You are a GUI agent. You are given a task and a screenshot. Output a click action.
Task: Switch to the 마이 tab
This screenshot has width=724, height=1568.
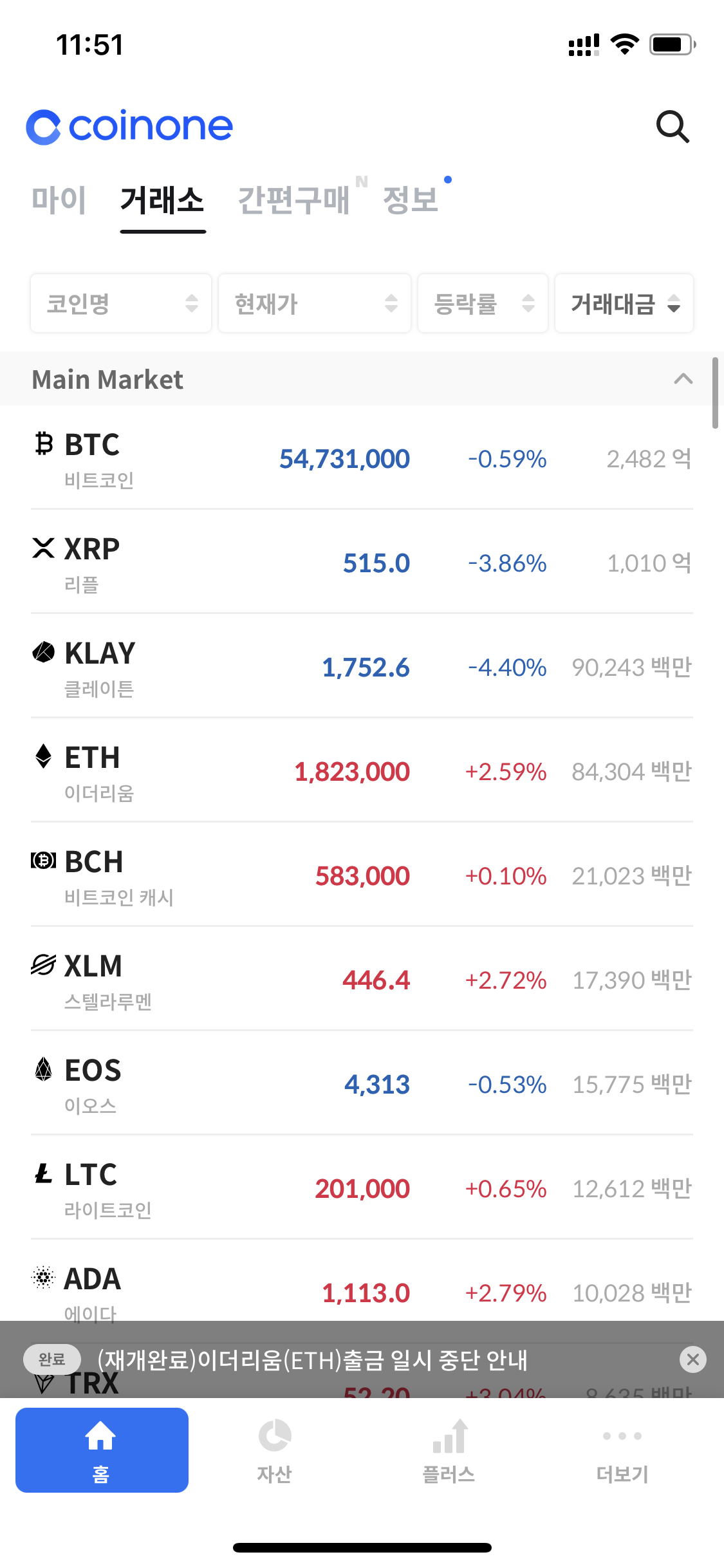point(59,200)
